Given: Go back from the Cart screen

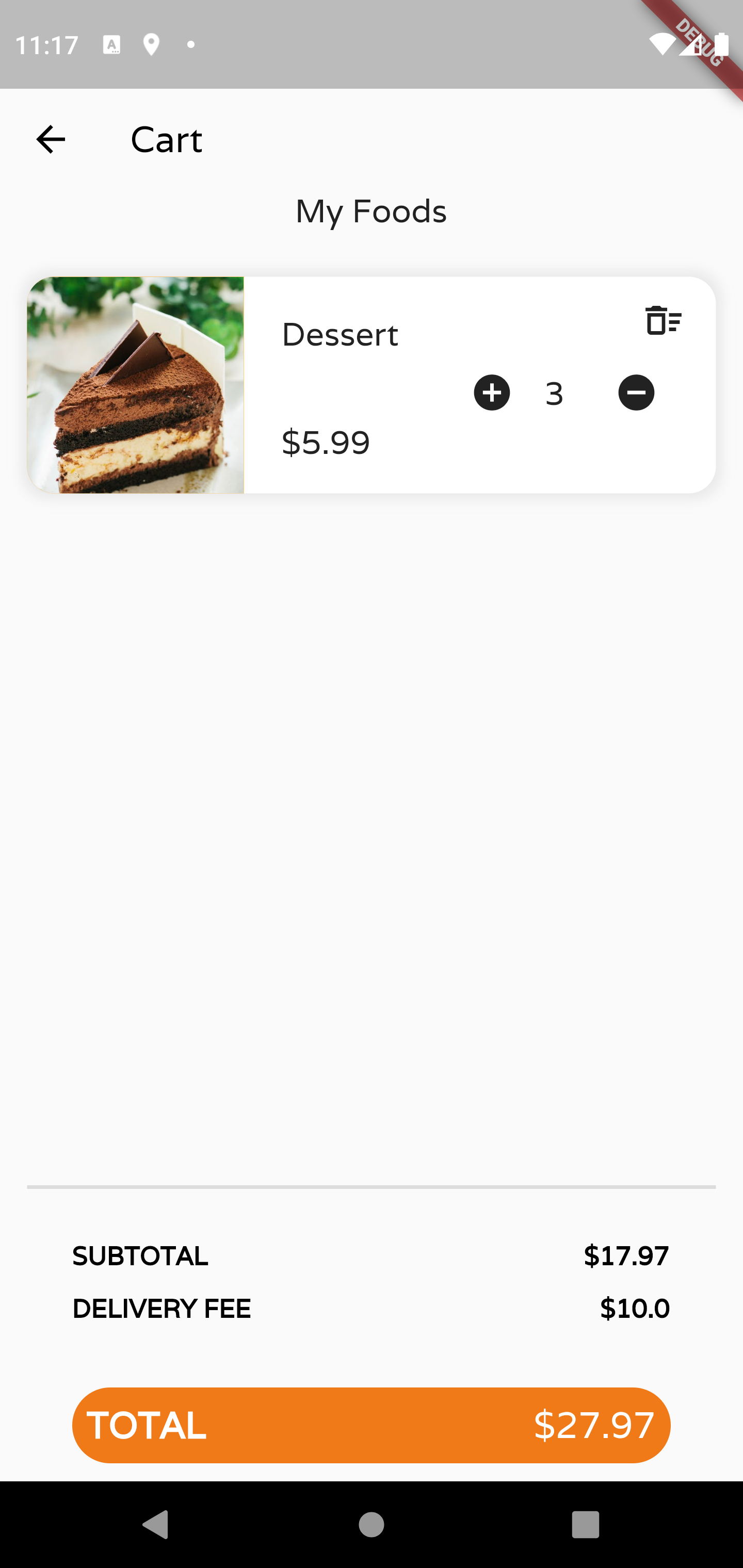Looking at the screenshot, I should (x=51, y=140).
